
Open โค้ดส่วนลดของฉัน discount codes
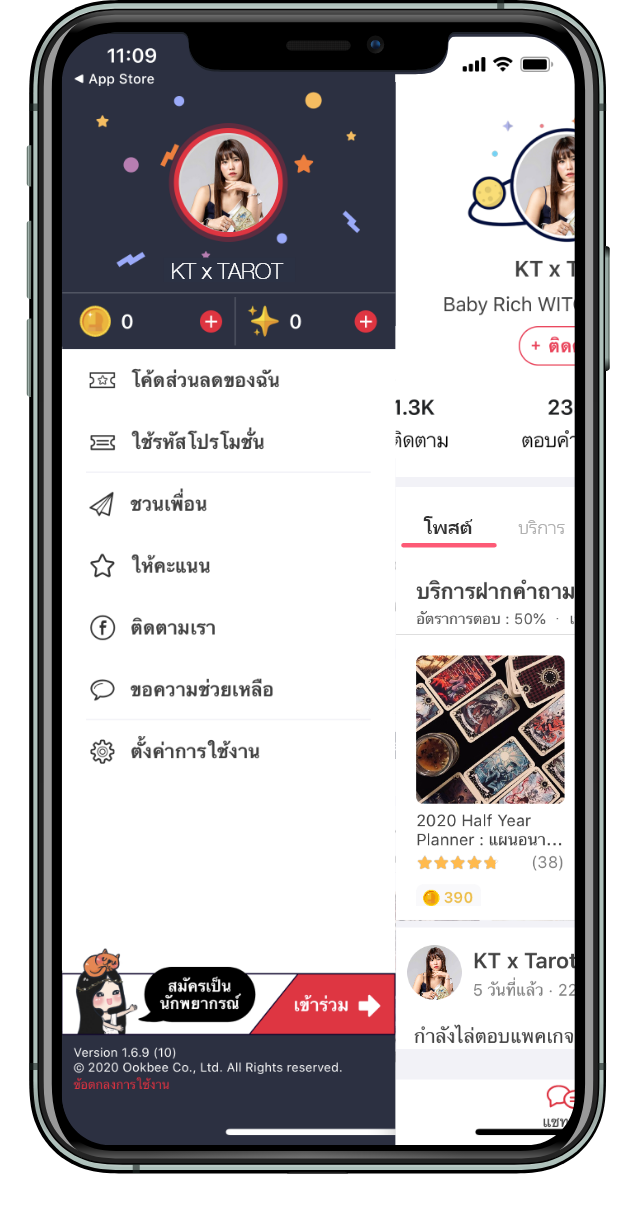point(204,380)
